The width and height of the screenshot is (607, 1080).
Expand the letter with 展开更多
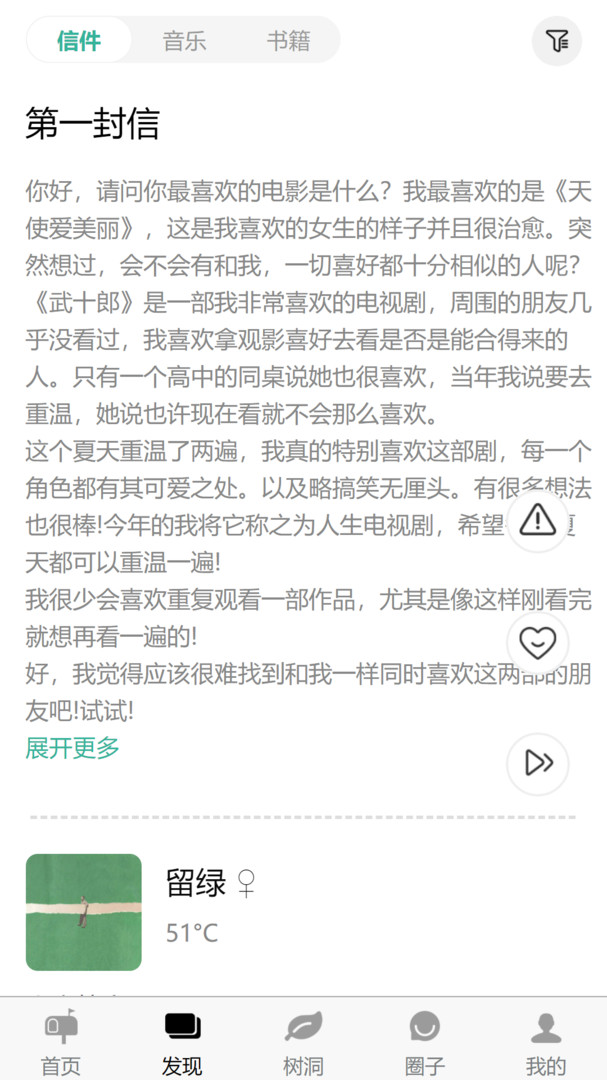pos(73,747)
